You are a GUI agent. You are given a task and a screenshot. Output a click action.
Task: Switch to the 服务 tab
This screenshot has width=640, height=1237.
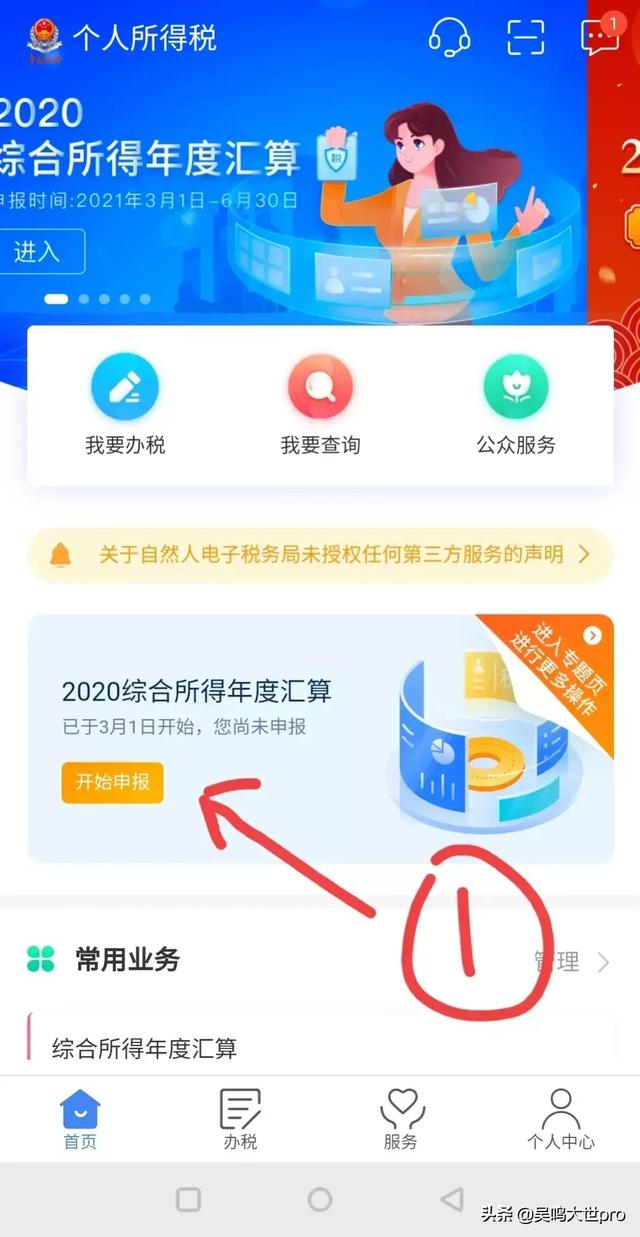pyautogui.click(x=400, y=1120)
